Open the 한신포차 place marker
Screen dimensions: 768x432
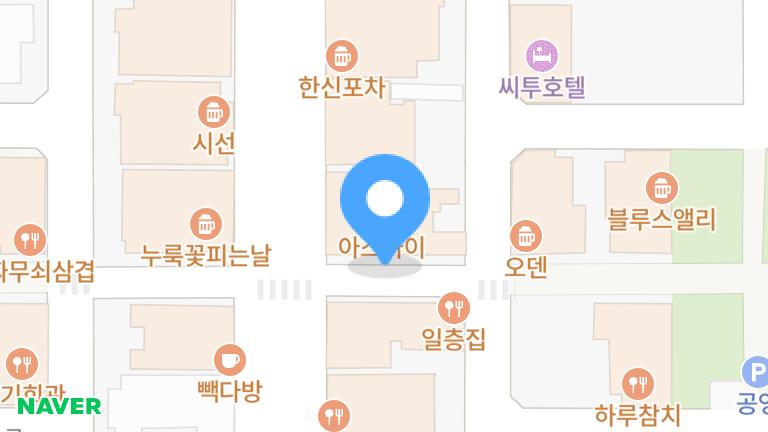coord(342,54)
